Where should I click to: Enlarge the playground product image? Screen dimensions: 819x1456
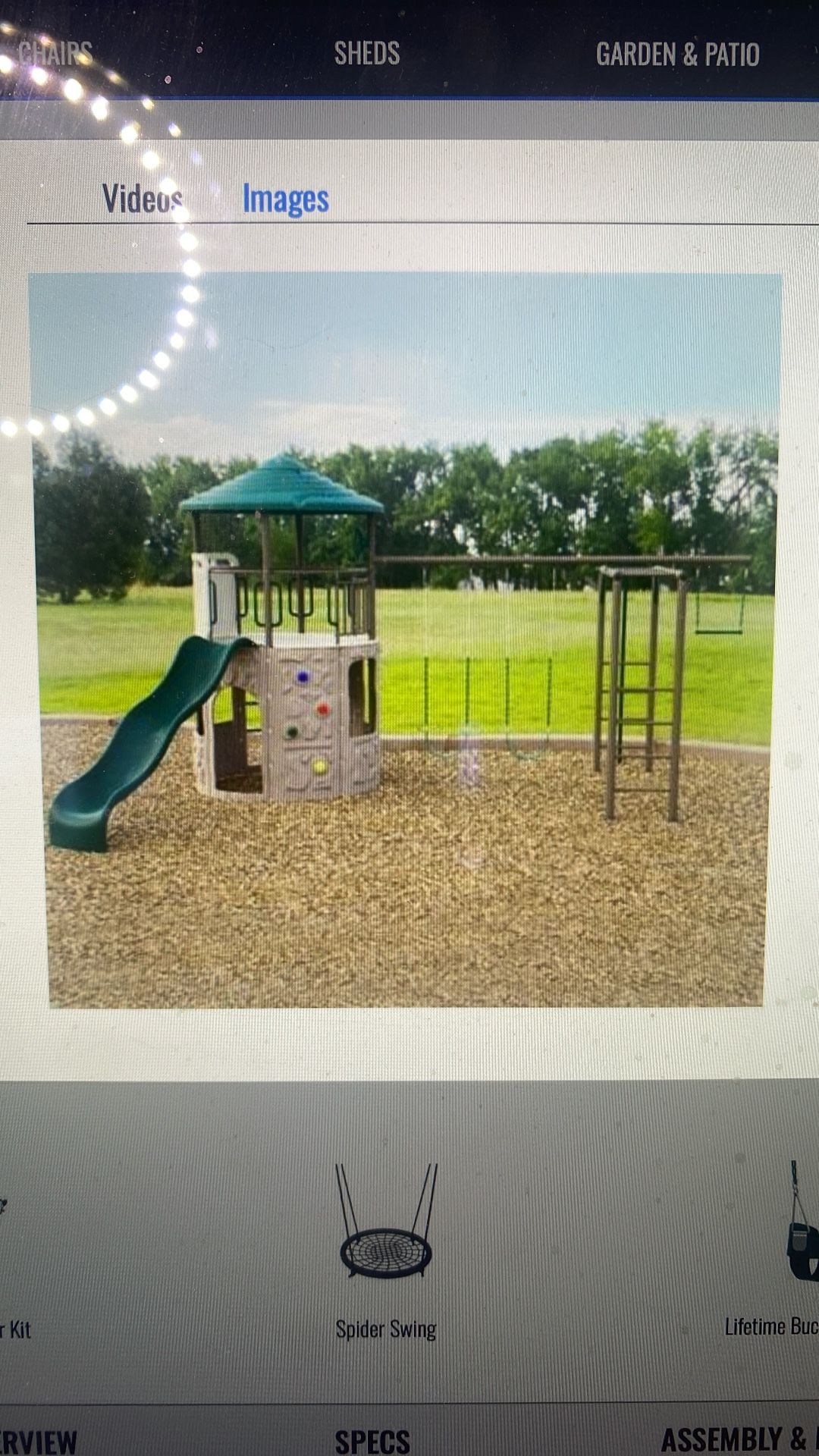pyautogui.click(x=406, y=639)
